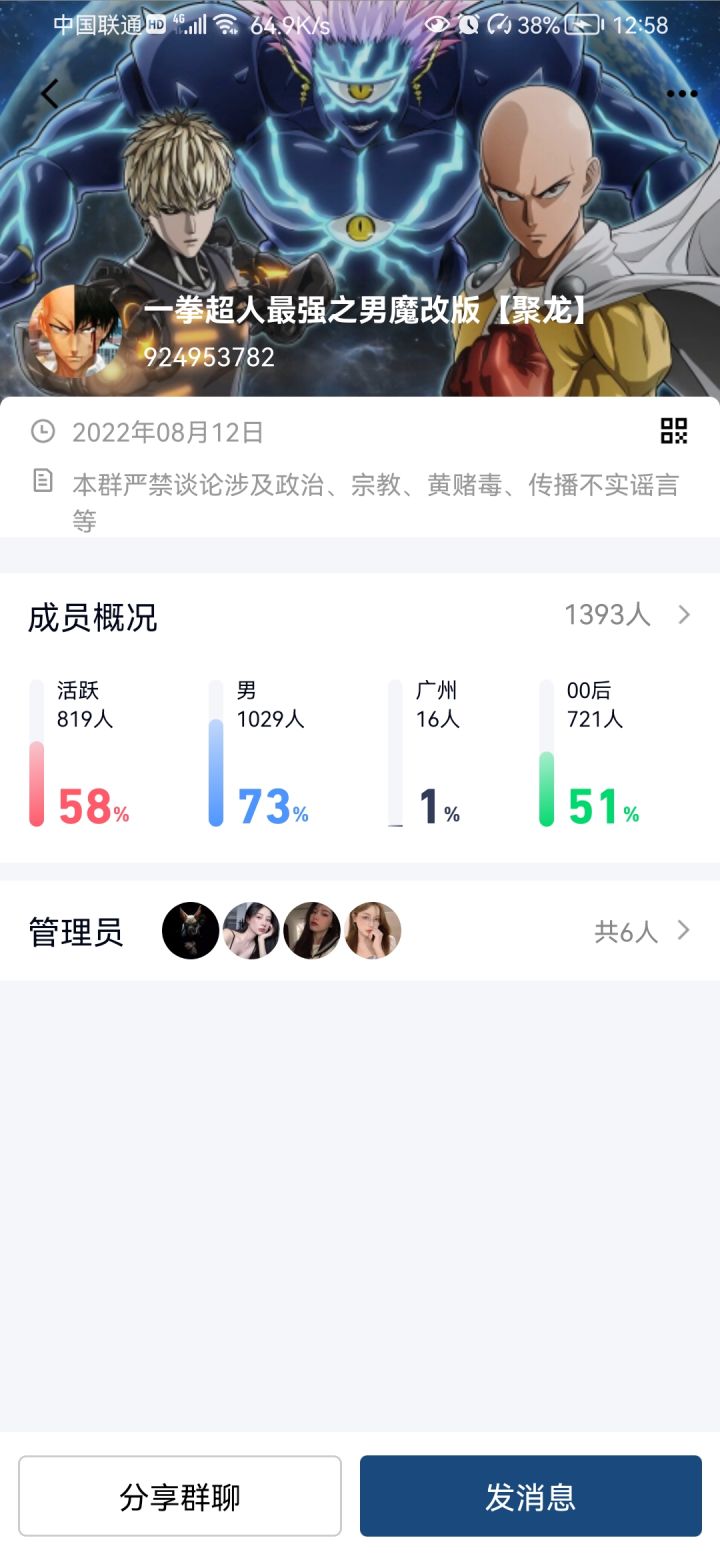Click the 分享群聊 share button
720x1560 pixels.
click(x=180, y=1496)
